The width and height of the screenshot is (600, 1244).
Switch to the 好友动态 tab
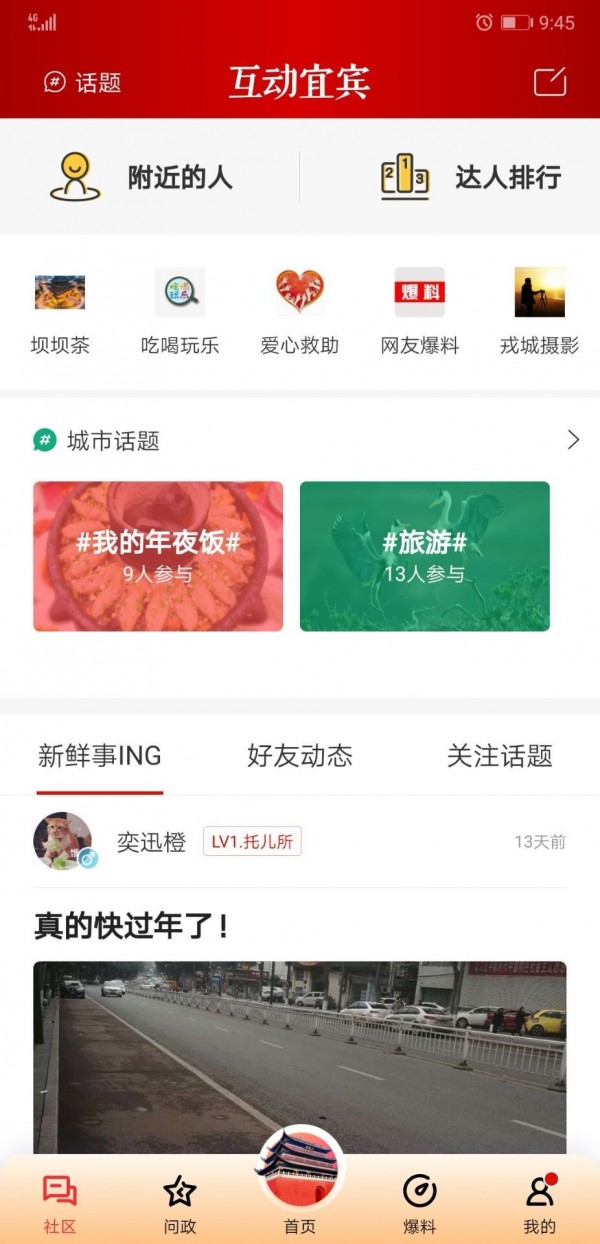tap(300, 756)
